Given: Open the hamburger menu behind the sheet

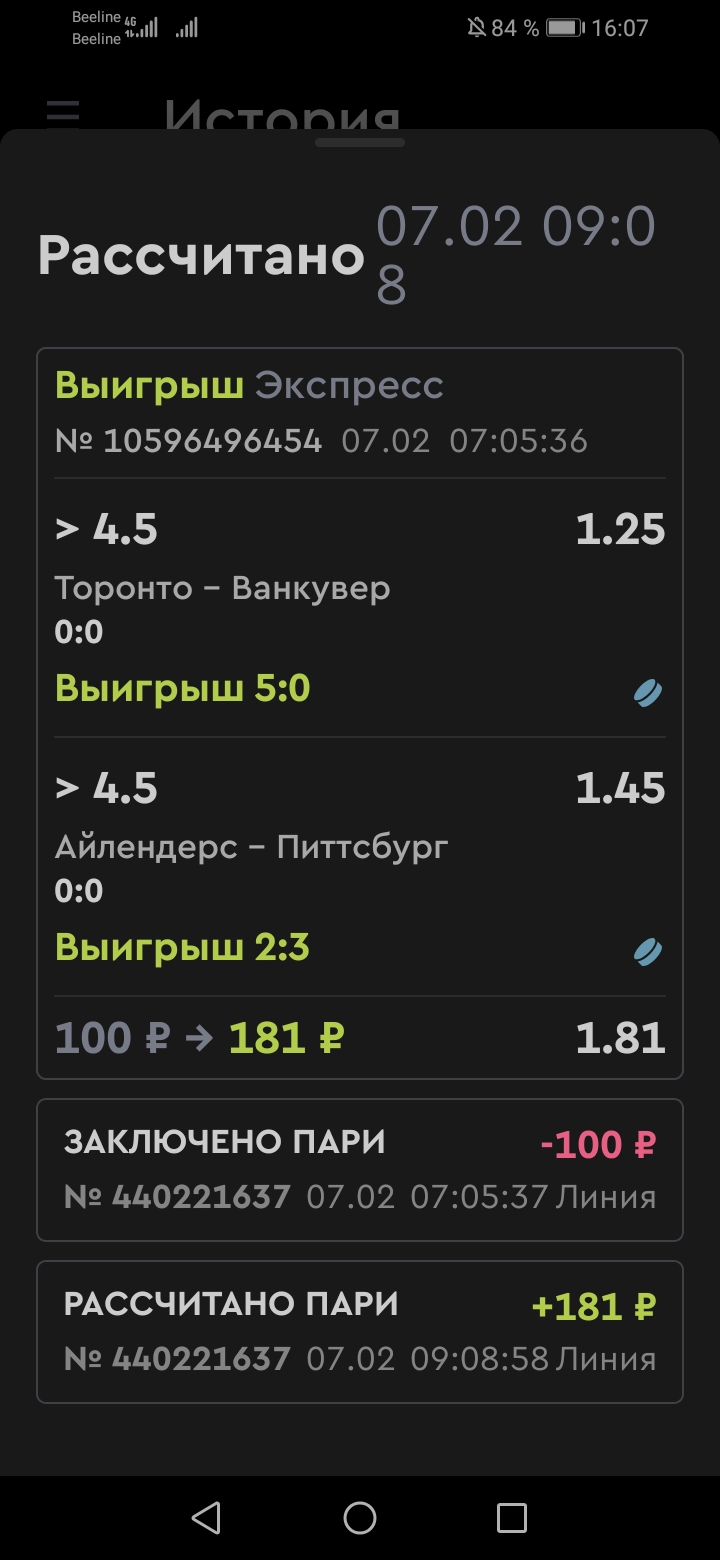Looking at the screenshot, I should 63,114.
